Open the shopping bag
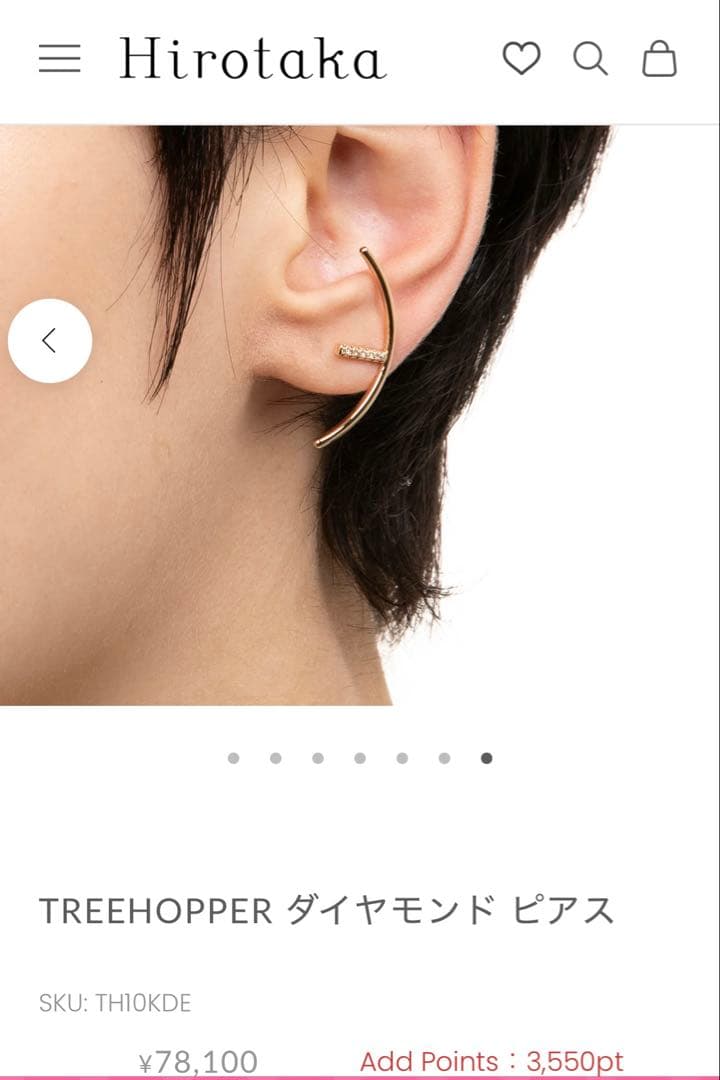720x1080 pixels. coord(659,59)
